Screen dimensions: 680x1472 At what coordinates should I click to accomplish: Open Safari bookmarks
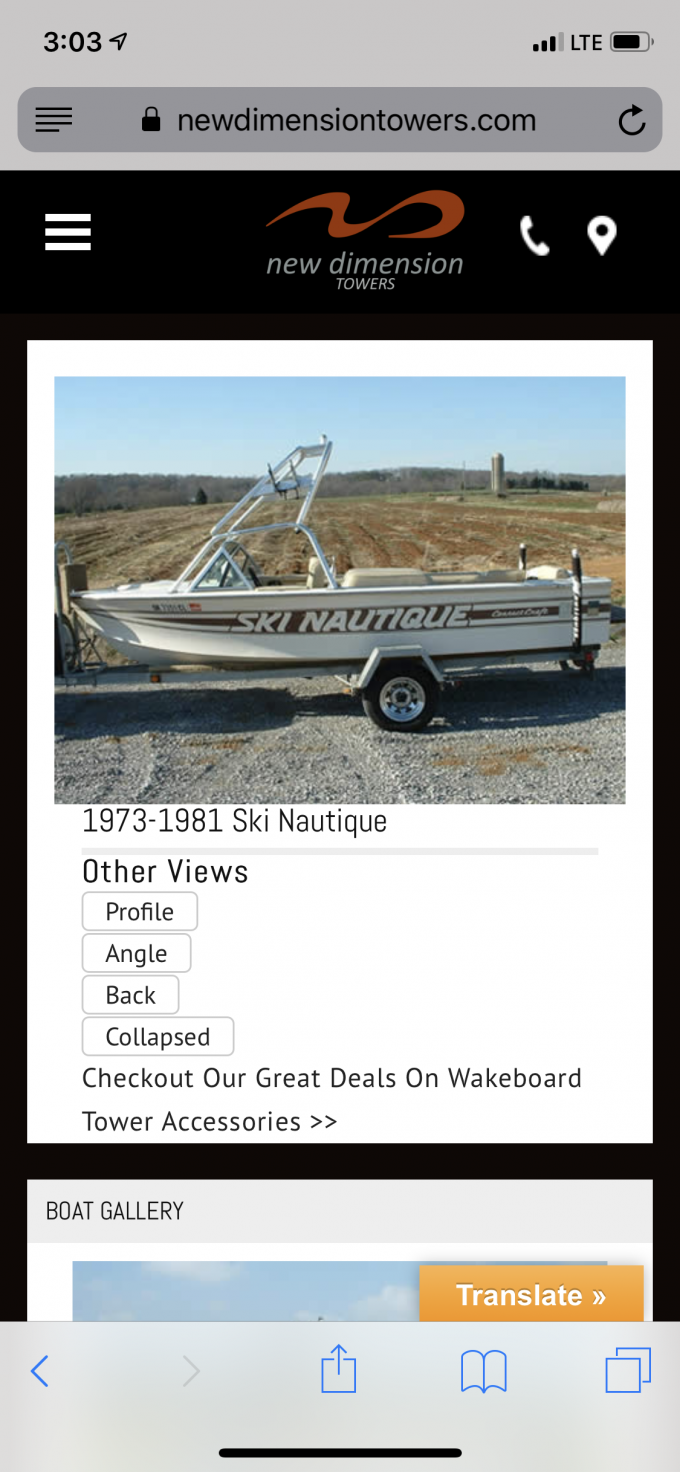(484, 1371)
